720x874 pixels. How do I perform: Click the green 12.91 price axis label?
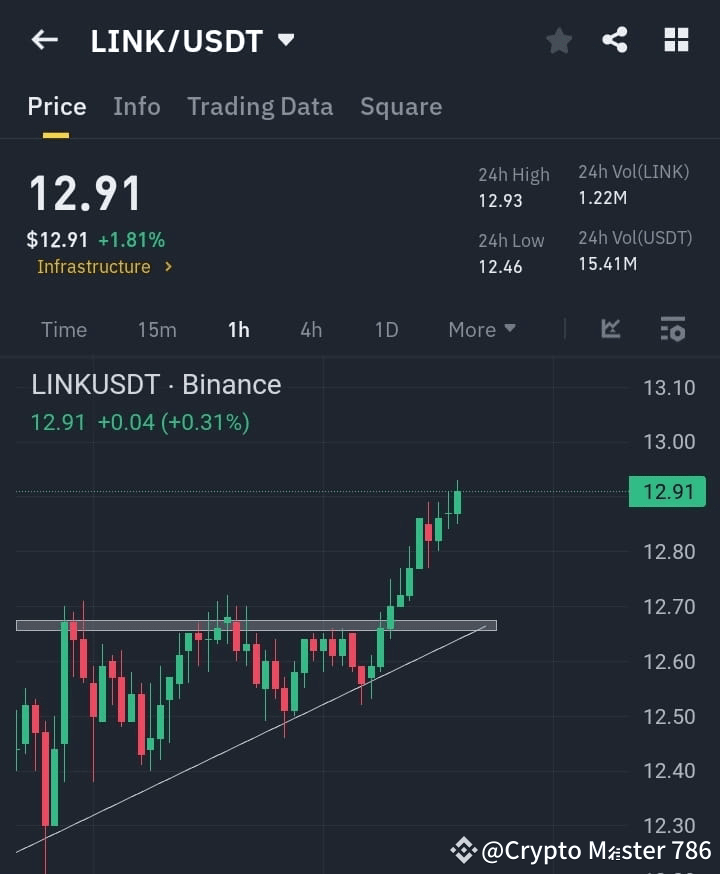667,491
